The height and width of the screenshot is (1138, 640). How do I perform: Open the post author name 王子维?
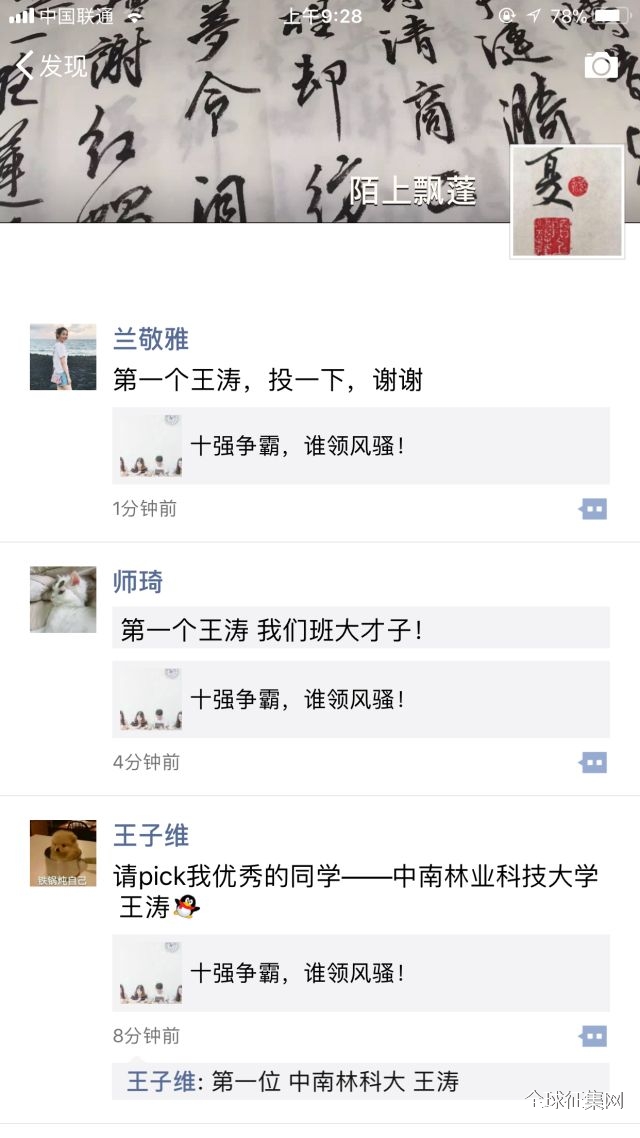click(x=151, y=835)
